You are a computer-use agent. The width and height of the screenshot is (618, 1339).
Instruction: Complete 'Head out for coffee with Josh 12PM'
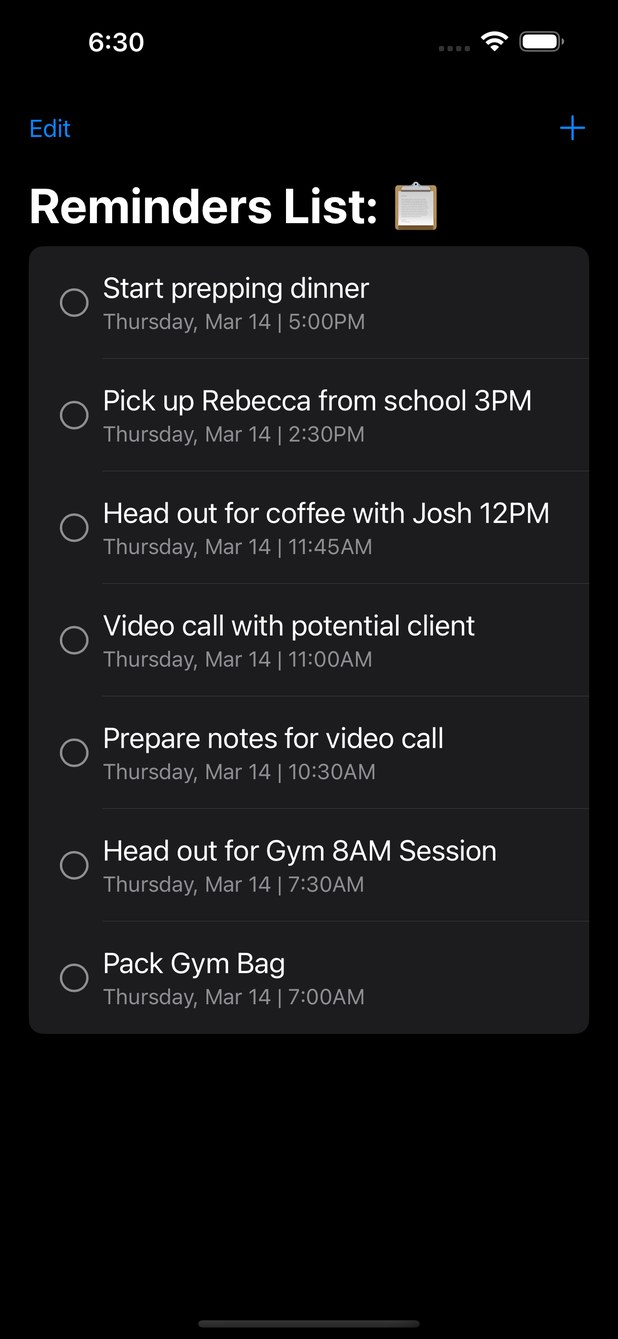[x=74, y=527]
